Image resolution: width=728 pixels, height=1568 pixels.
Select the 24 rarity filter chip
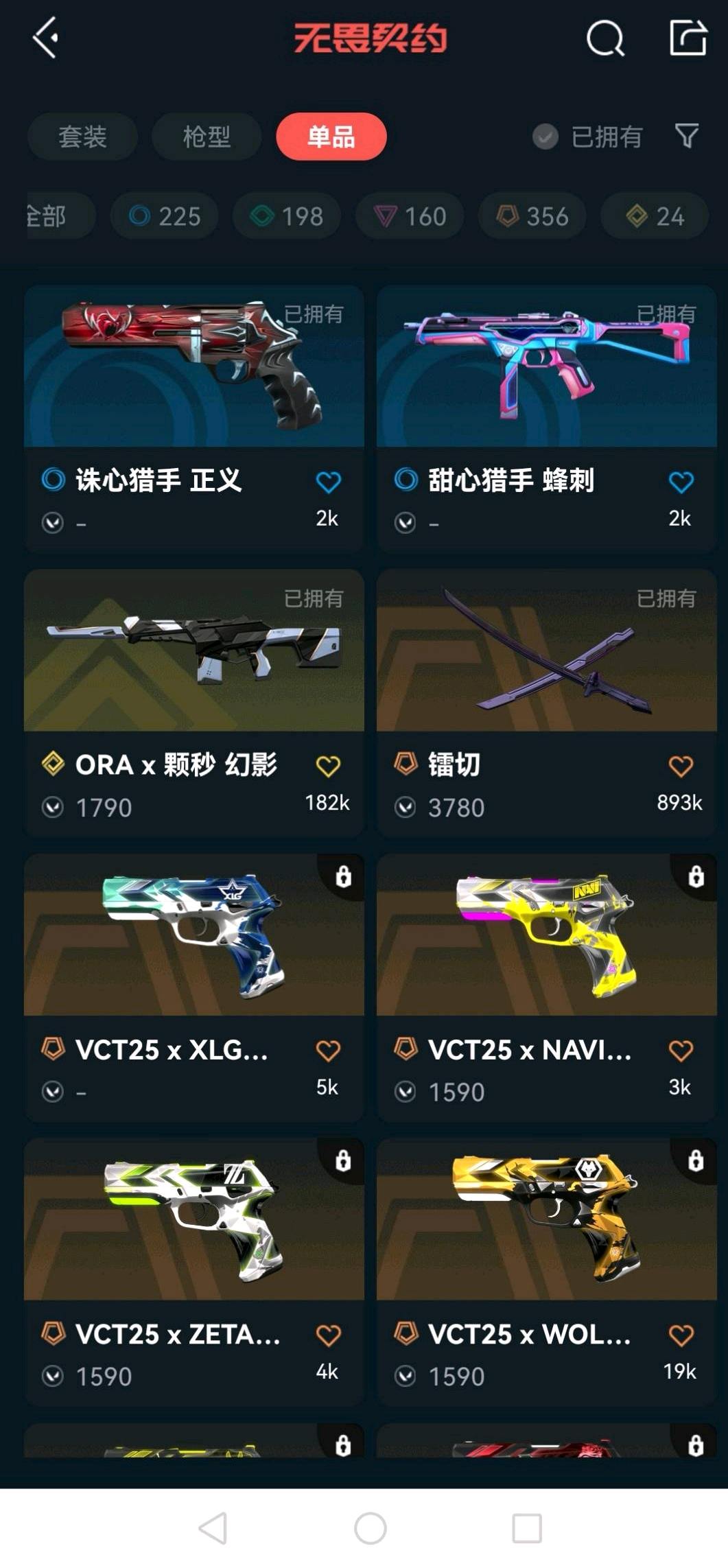(655, 216)
